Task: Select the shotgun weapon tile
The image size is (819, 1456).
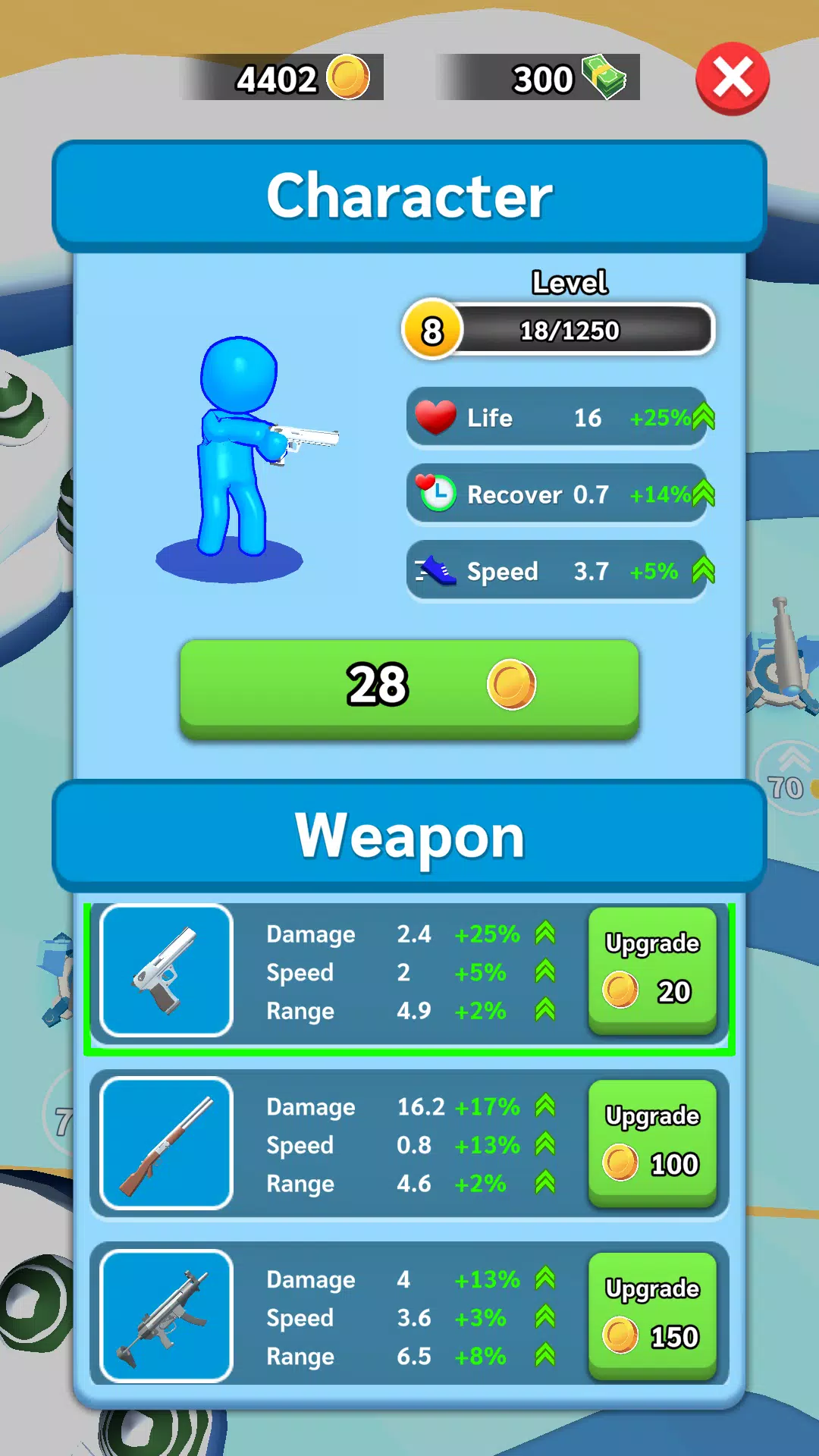Action: (x=166, y=1143)
